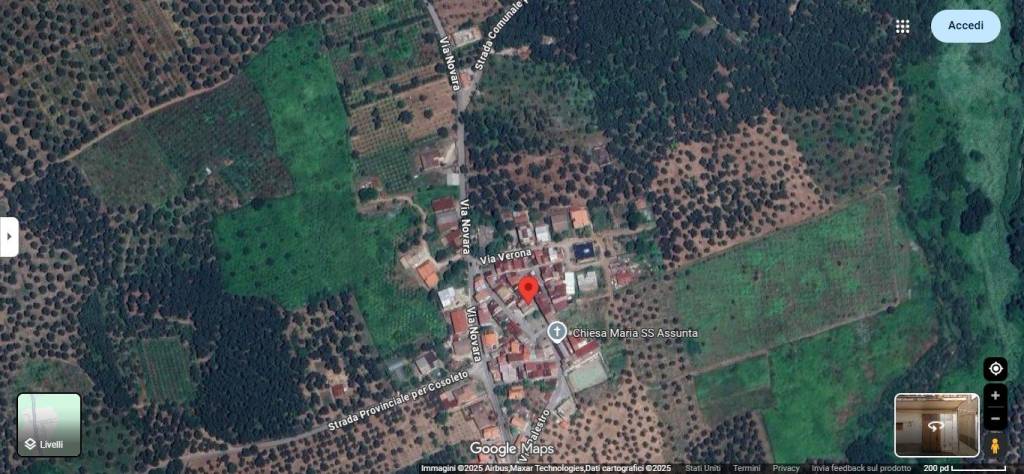Tap the red location pin

tap(528, 291)
